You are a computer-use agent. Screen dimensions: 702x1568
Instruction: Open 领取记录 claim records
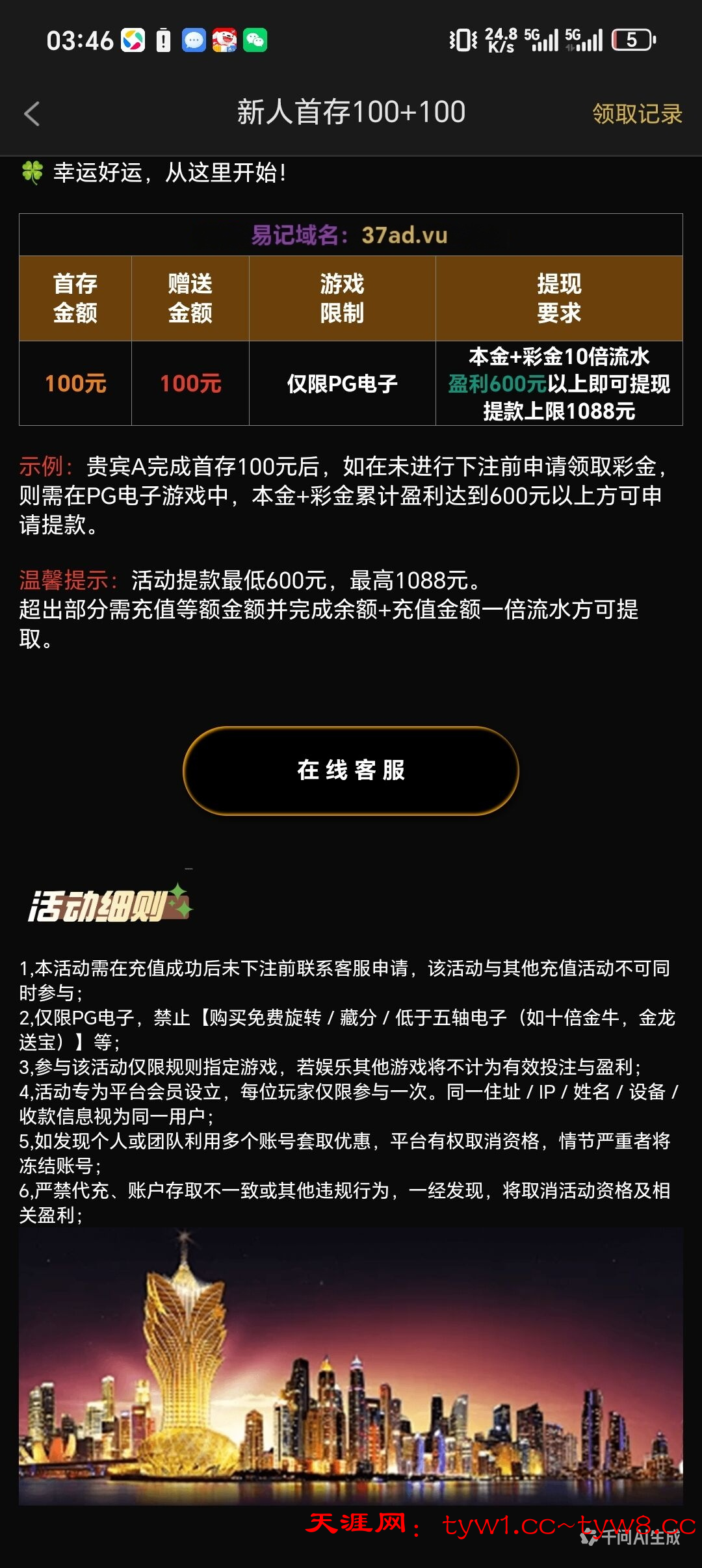pyautogui.click(x=636, y=114)
